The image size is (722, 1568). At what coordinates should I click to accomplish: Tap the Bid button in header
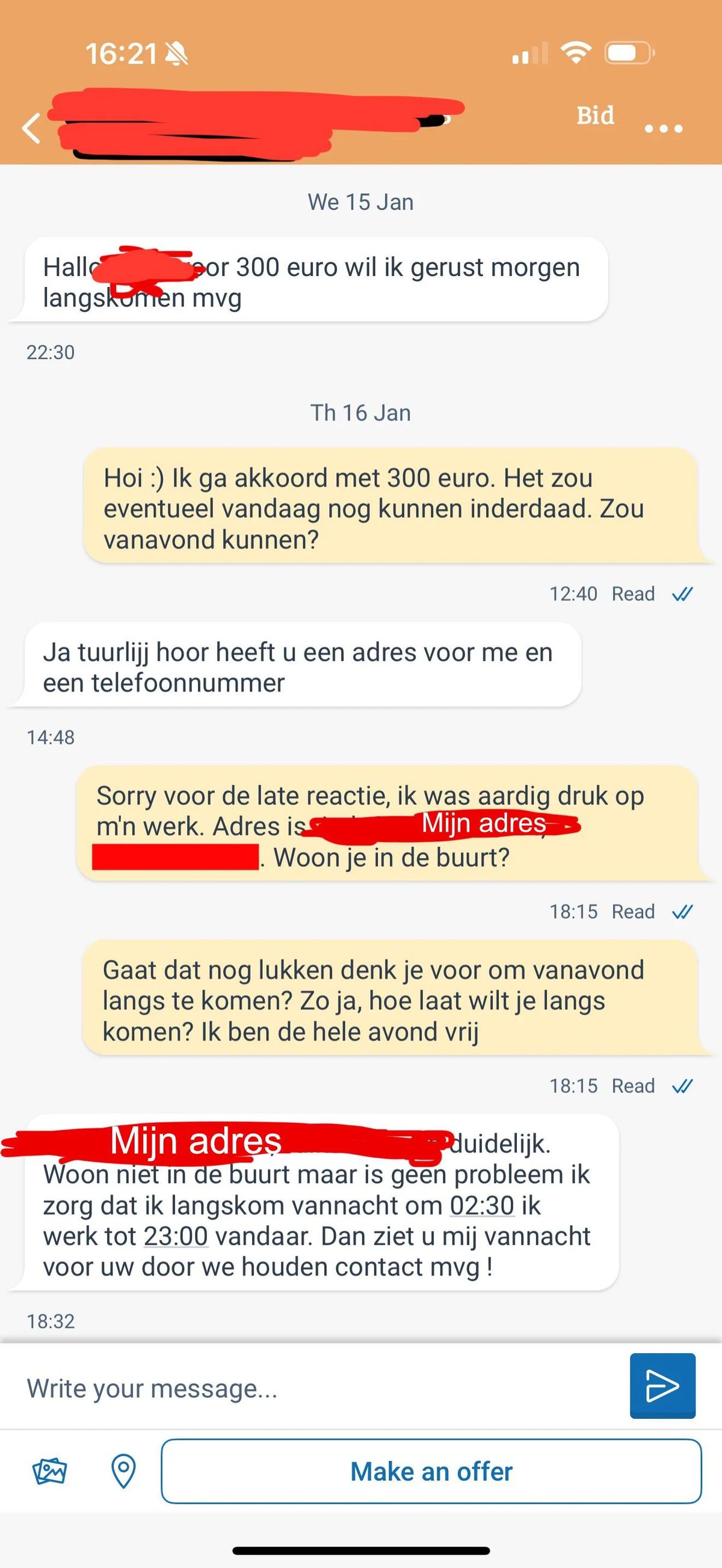click(x=595, y=115)
